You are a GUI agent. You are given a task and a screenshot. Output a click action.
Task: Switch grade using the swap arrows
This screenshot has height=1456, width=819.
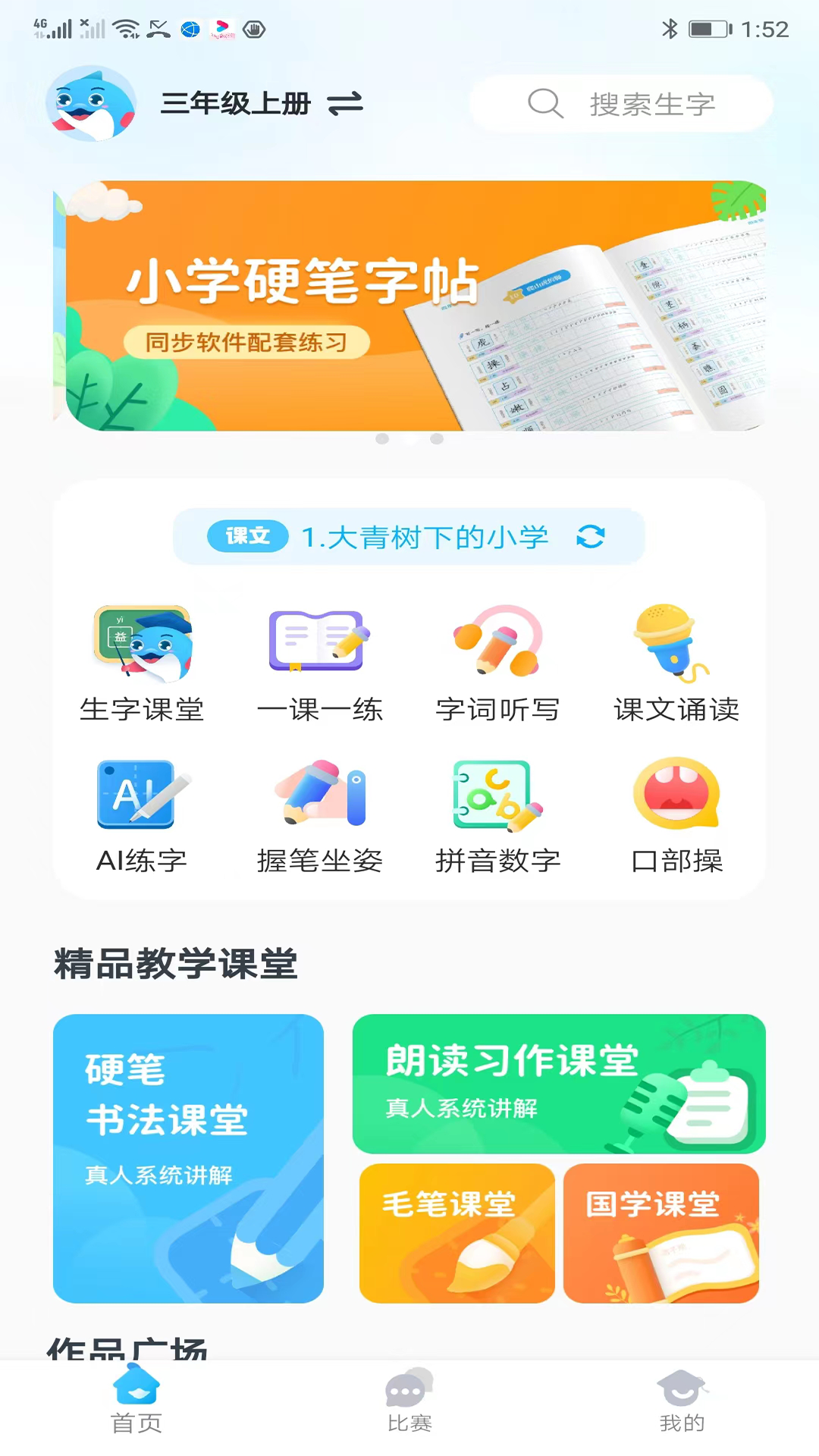pos(346,104)
